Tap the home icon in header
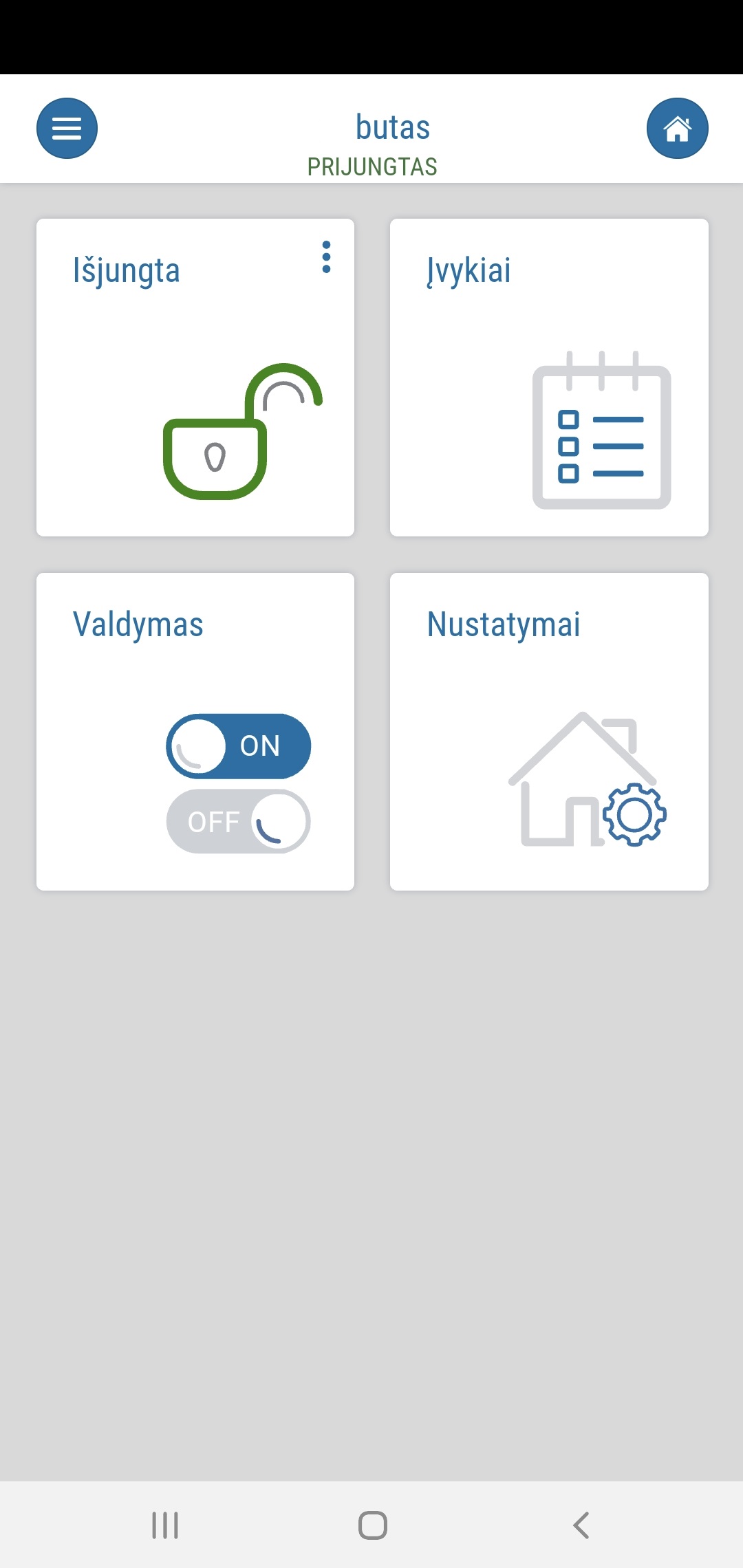Image resolution: width=743 pixels, height=1568 pixels. pos(677,129)
